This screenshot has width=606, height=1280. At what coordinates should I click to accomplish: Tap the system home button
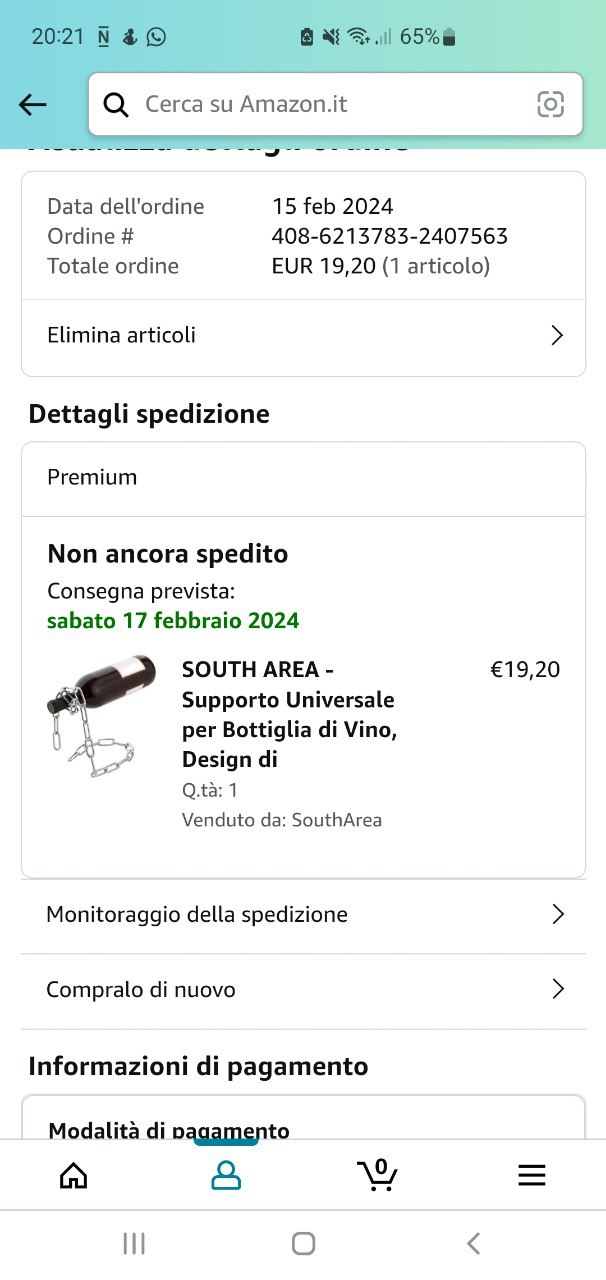point(303,1243)
